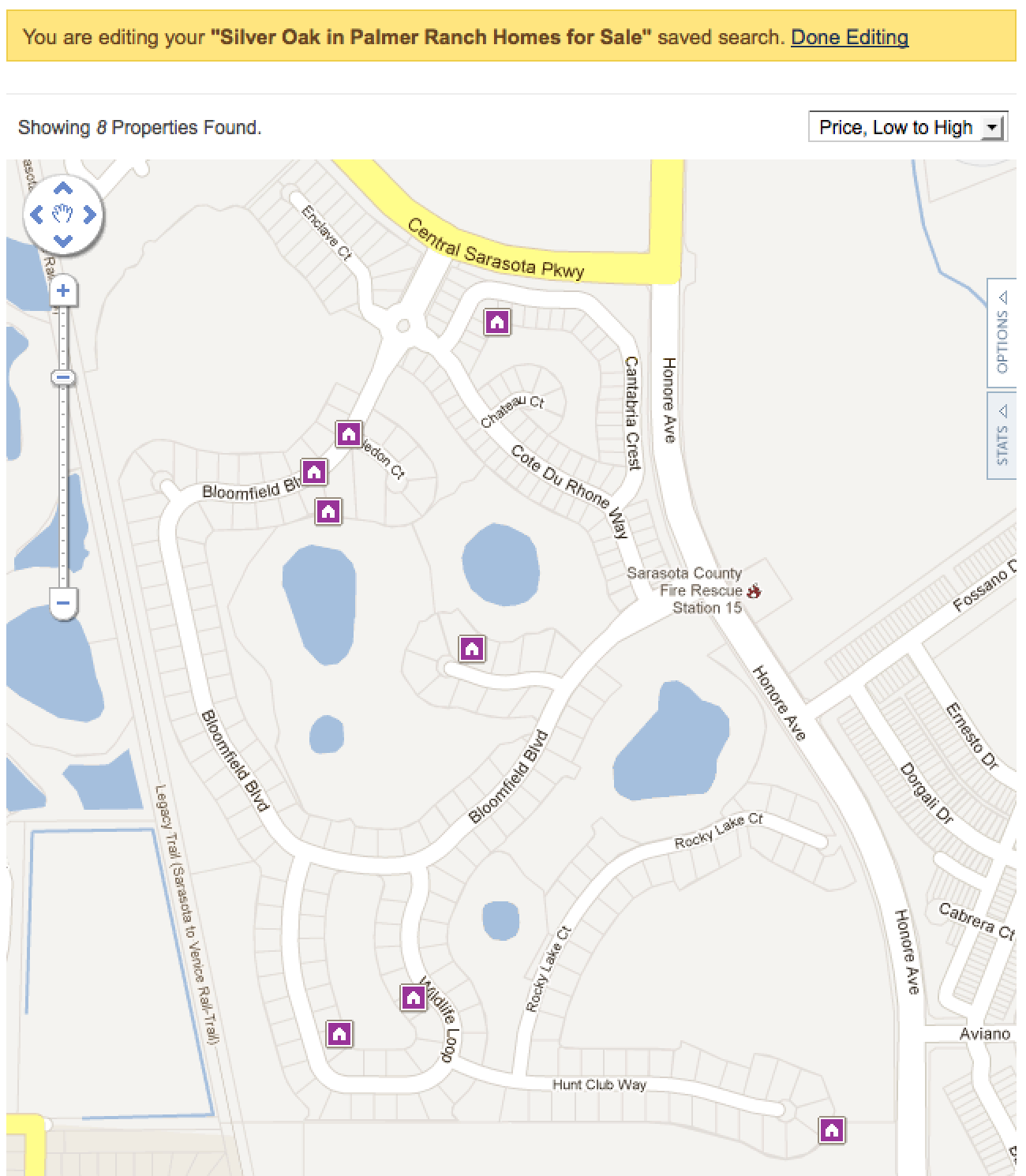Pan the map left with the arrow
Viewport: 1026px width, 1176px height.
pos(36,215)
